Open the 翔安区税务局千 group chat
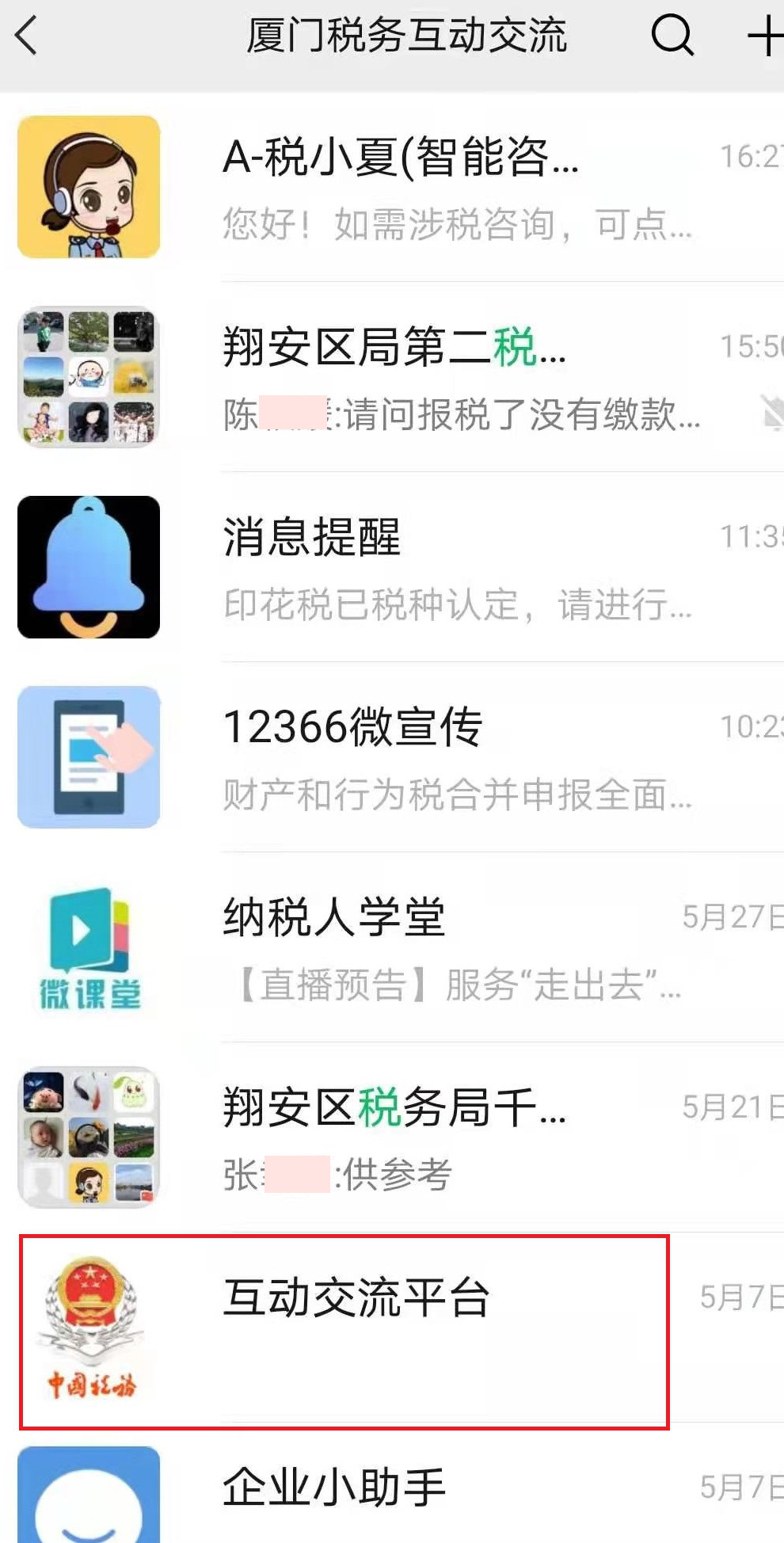Image resolution: width=784 pixels, height=1543 pixels. click(x=392, y=1137)
